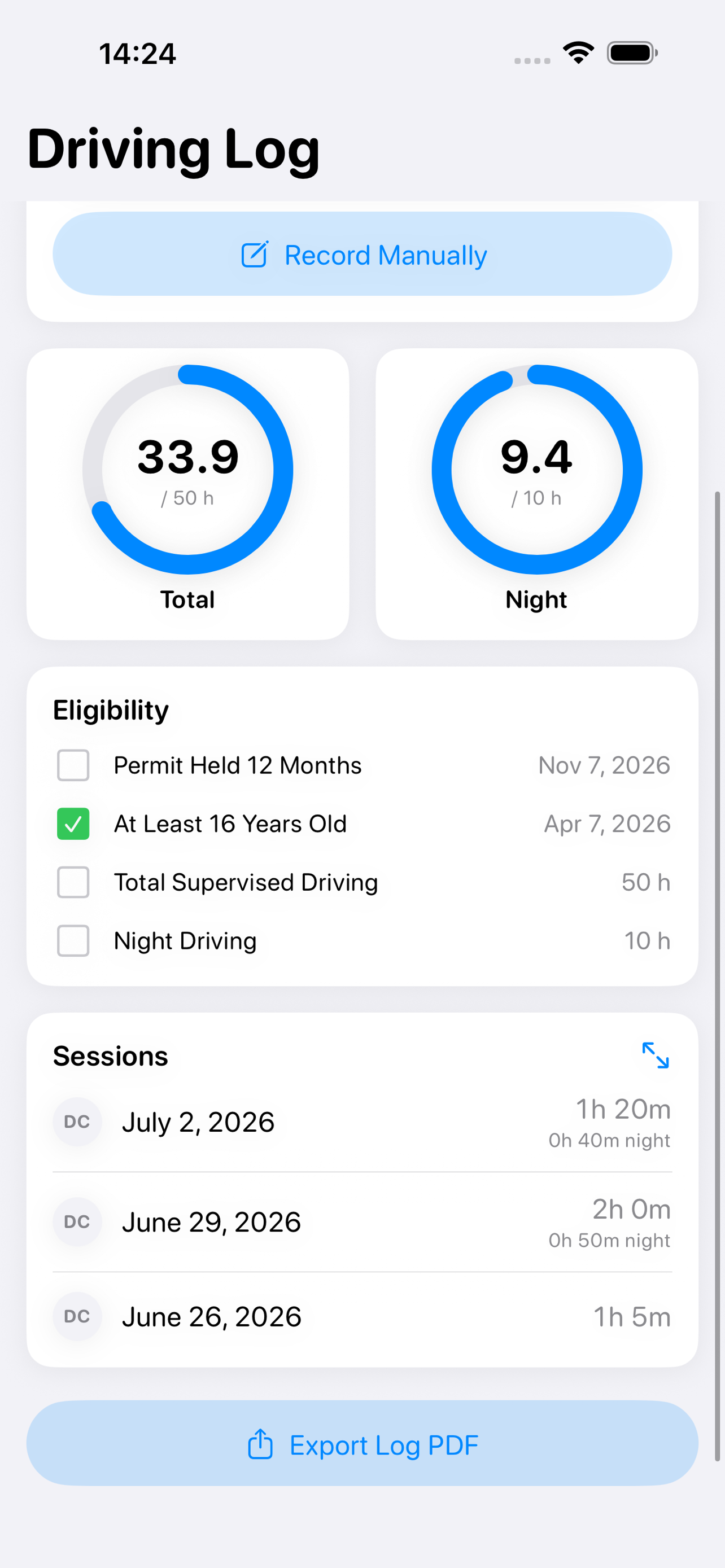Tick the Night Driving checkbox
Screen dimensions: 725x1568
click(x=73, y=940)
